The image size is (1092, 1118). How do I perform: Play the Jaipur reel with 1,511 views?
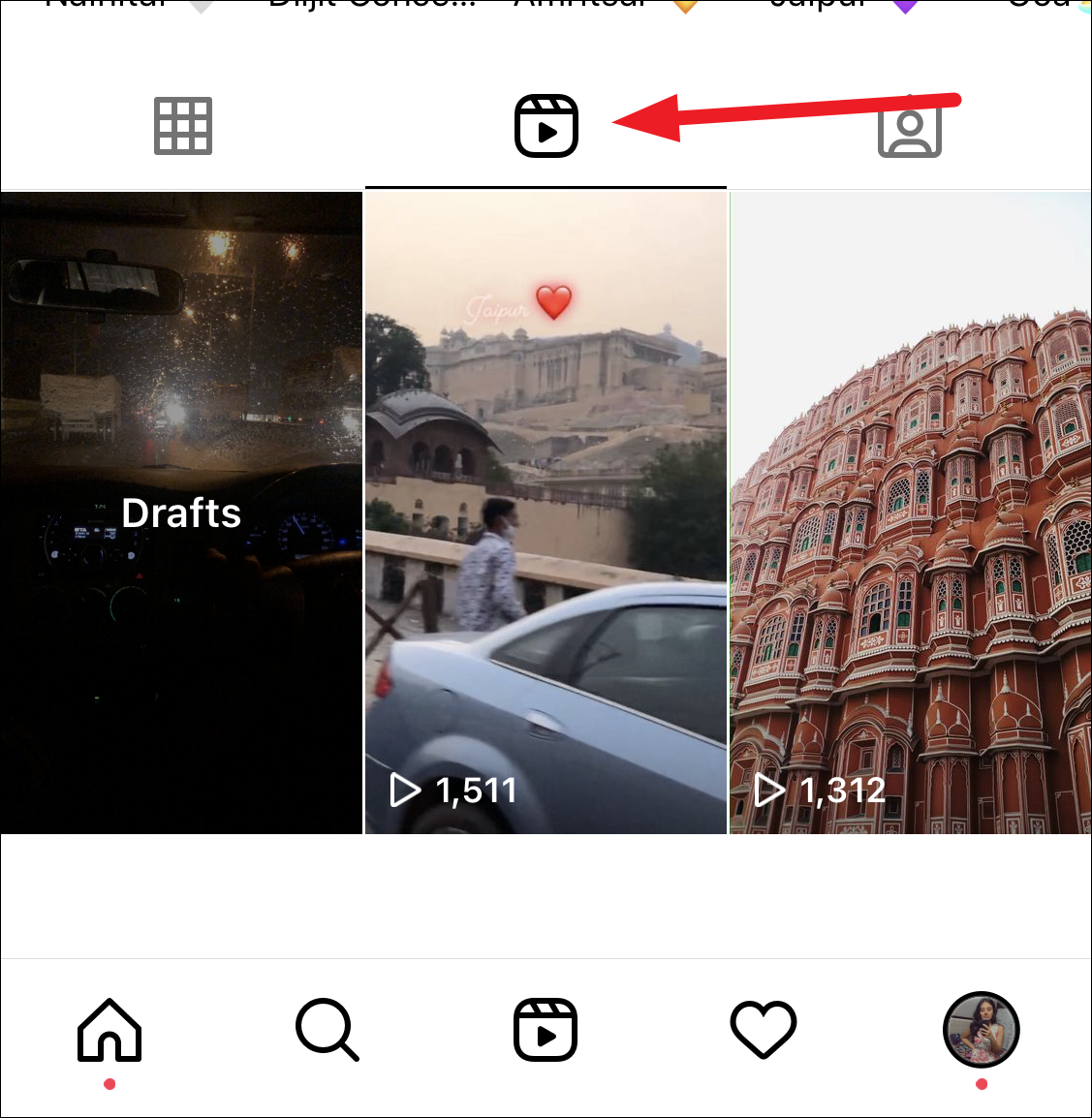(x=546, y=512)
